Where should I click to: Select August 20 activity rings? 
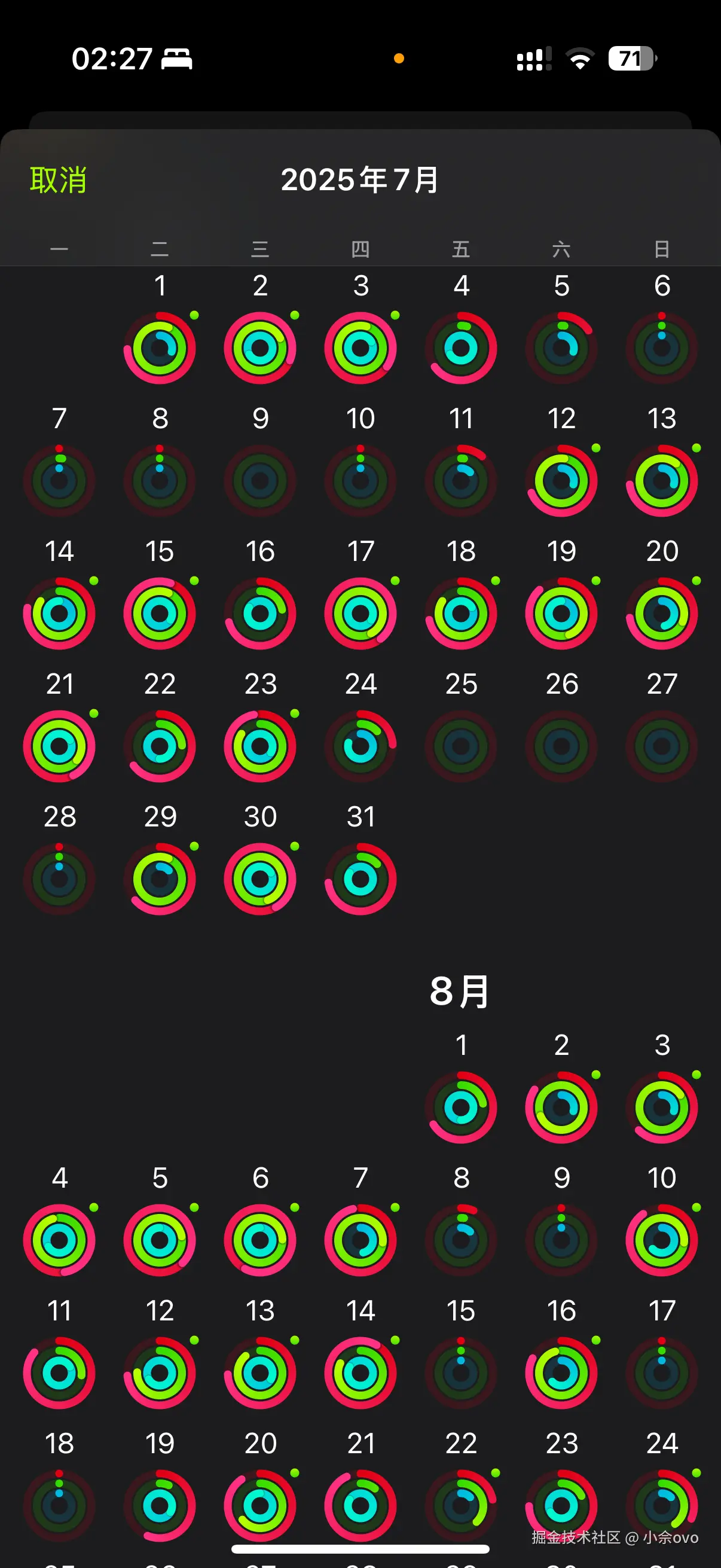[x=260, y=1505]
